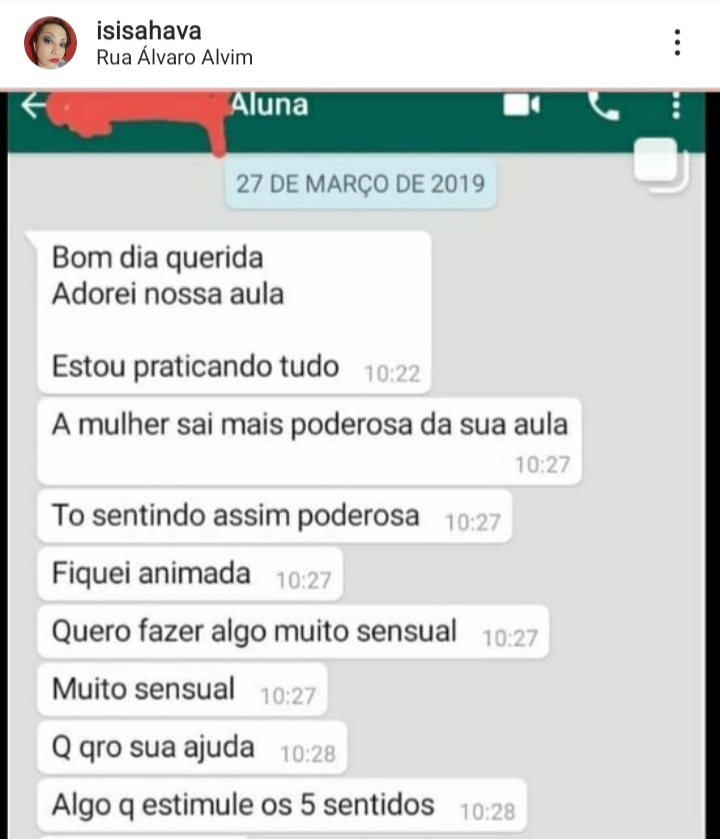The image size is (720, 839).
Task: Open isisahava's profile picture
Action: (x=50, y=43)
